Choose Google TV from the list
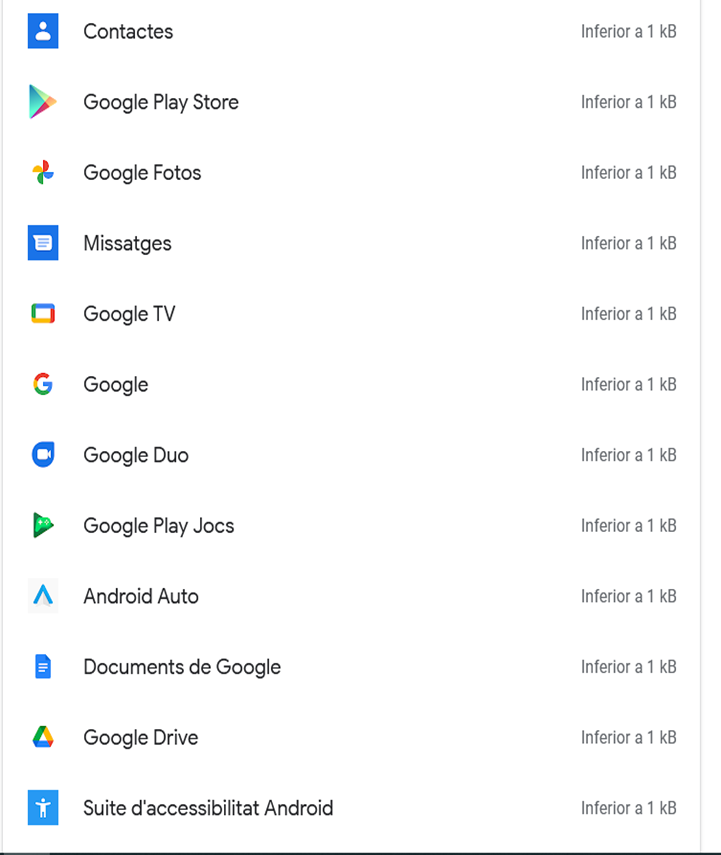 129,314
